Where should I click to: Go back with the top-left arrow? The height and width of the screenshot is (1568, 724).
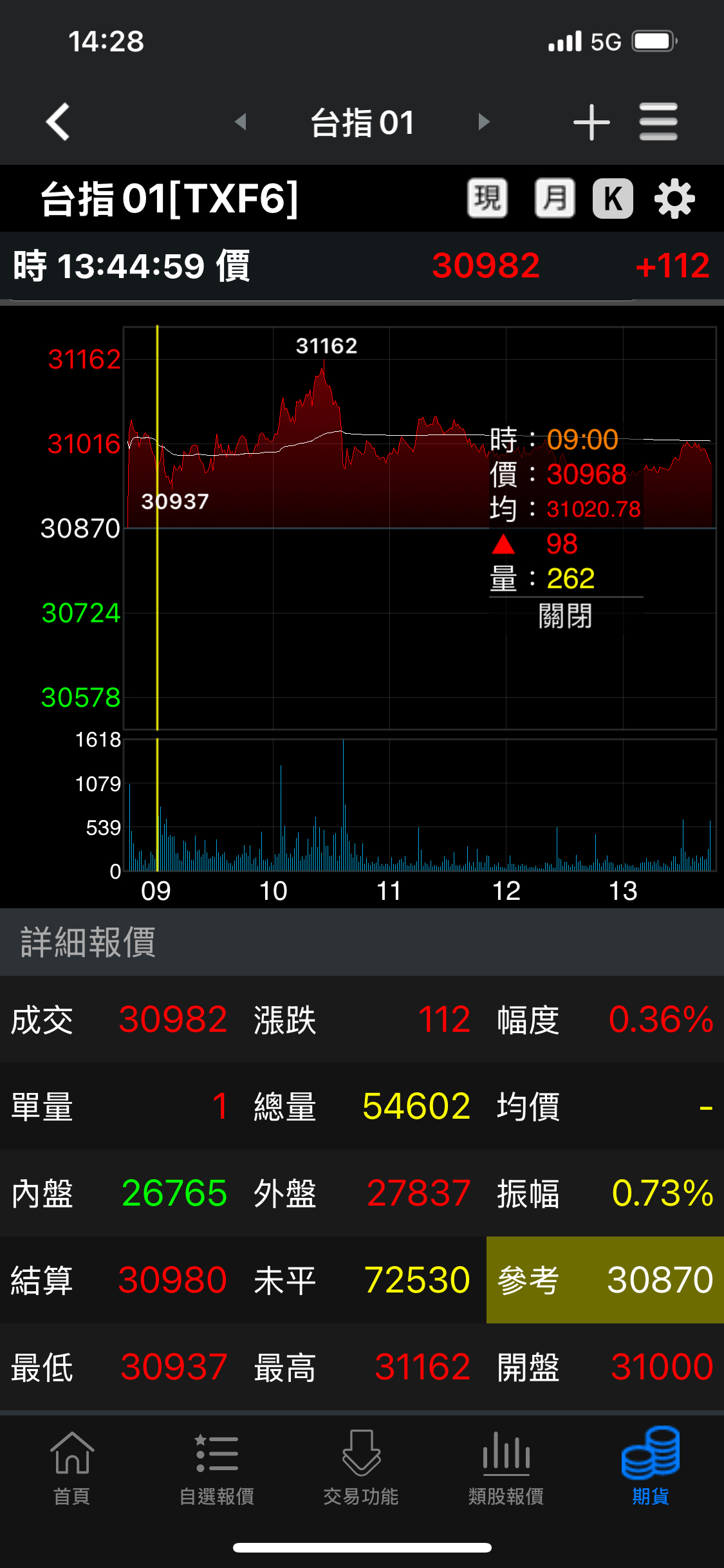(59, 122)
